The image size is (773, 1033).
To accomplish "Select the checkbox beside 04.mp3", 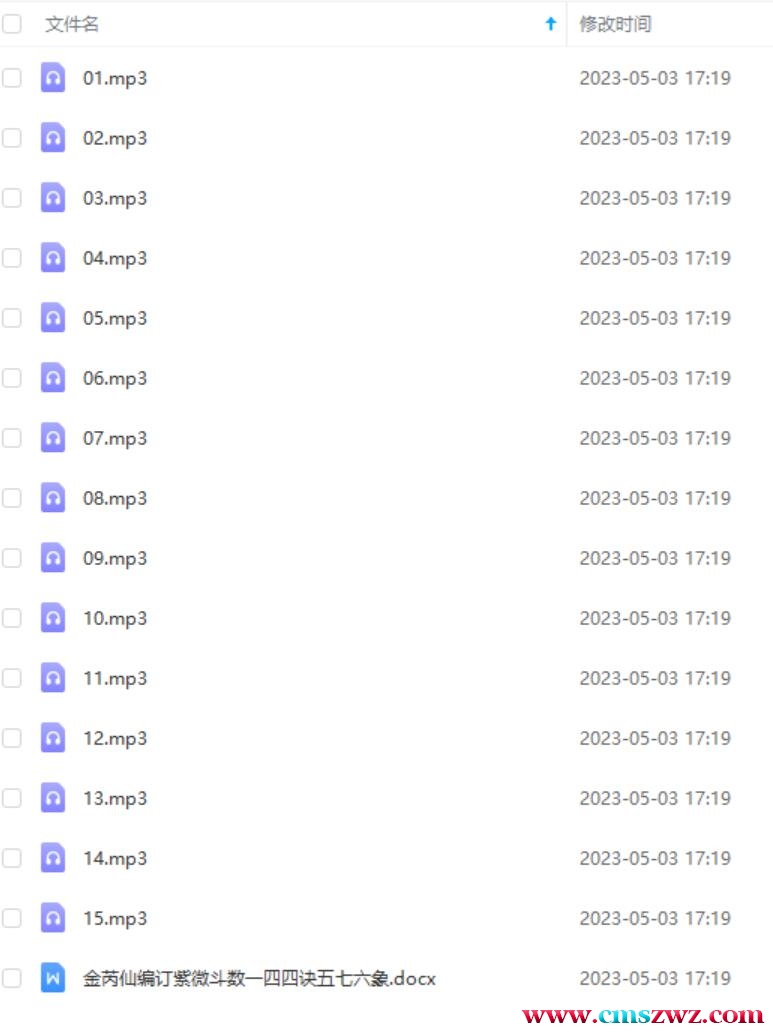I will 12,258.
